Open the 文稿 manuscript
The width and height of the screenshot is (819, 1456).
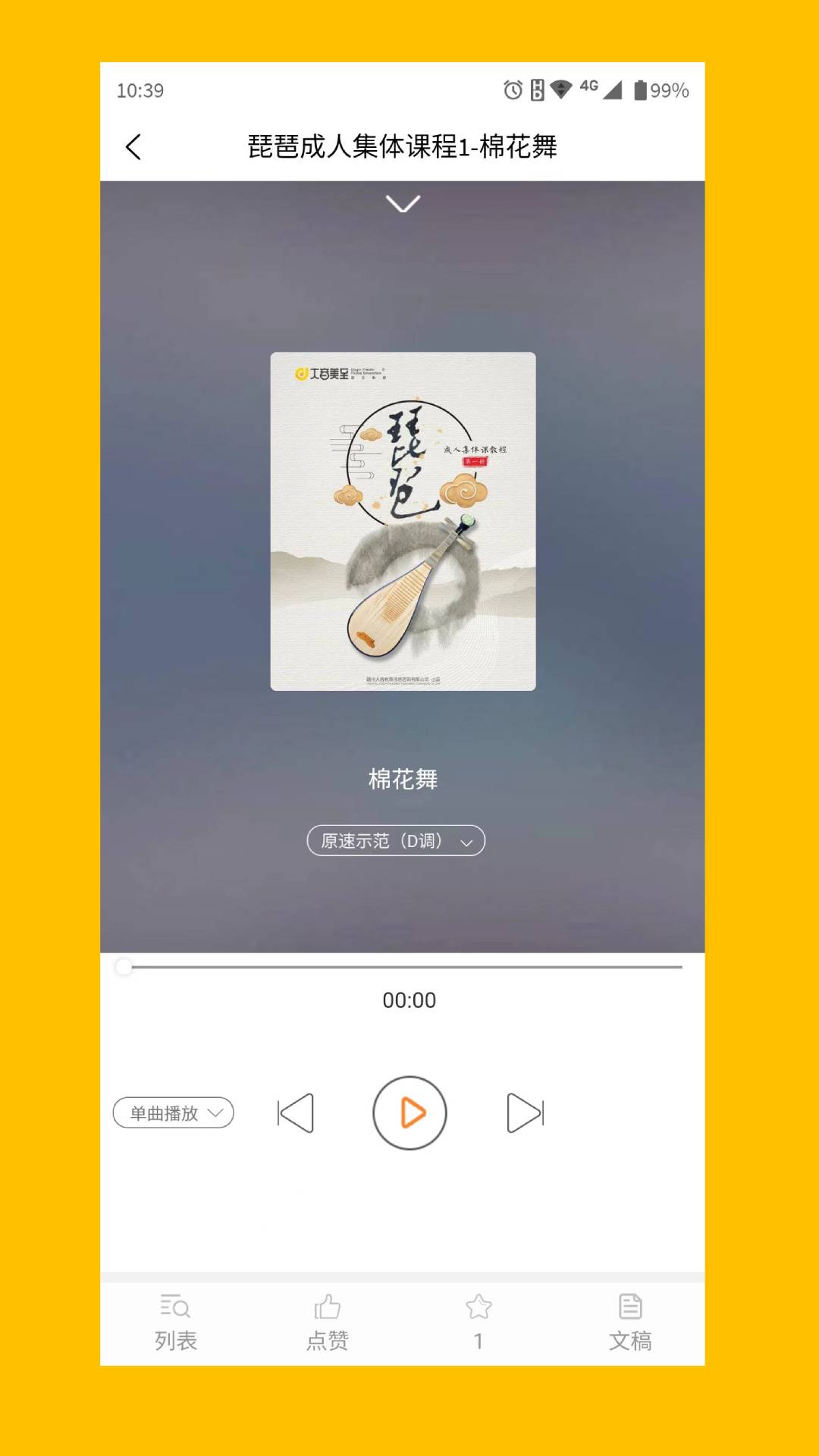coord(630,1323)
